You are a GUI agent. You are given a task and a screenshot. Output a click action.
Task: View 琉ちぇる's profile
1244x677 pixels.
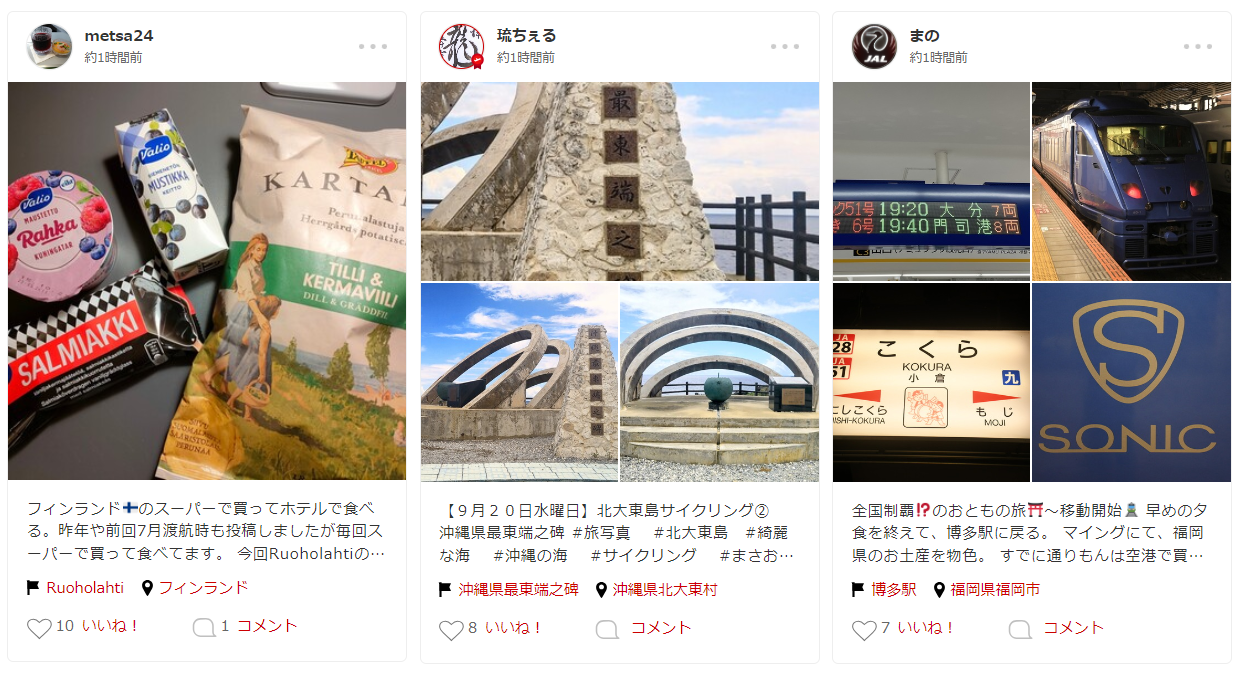[x=526, y=36]
